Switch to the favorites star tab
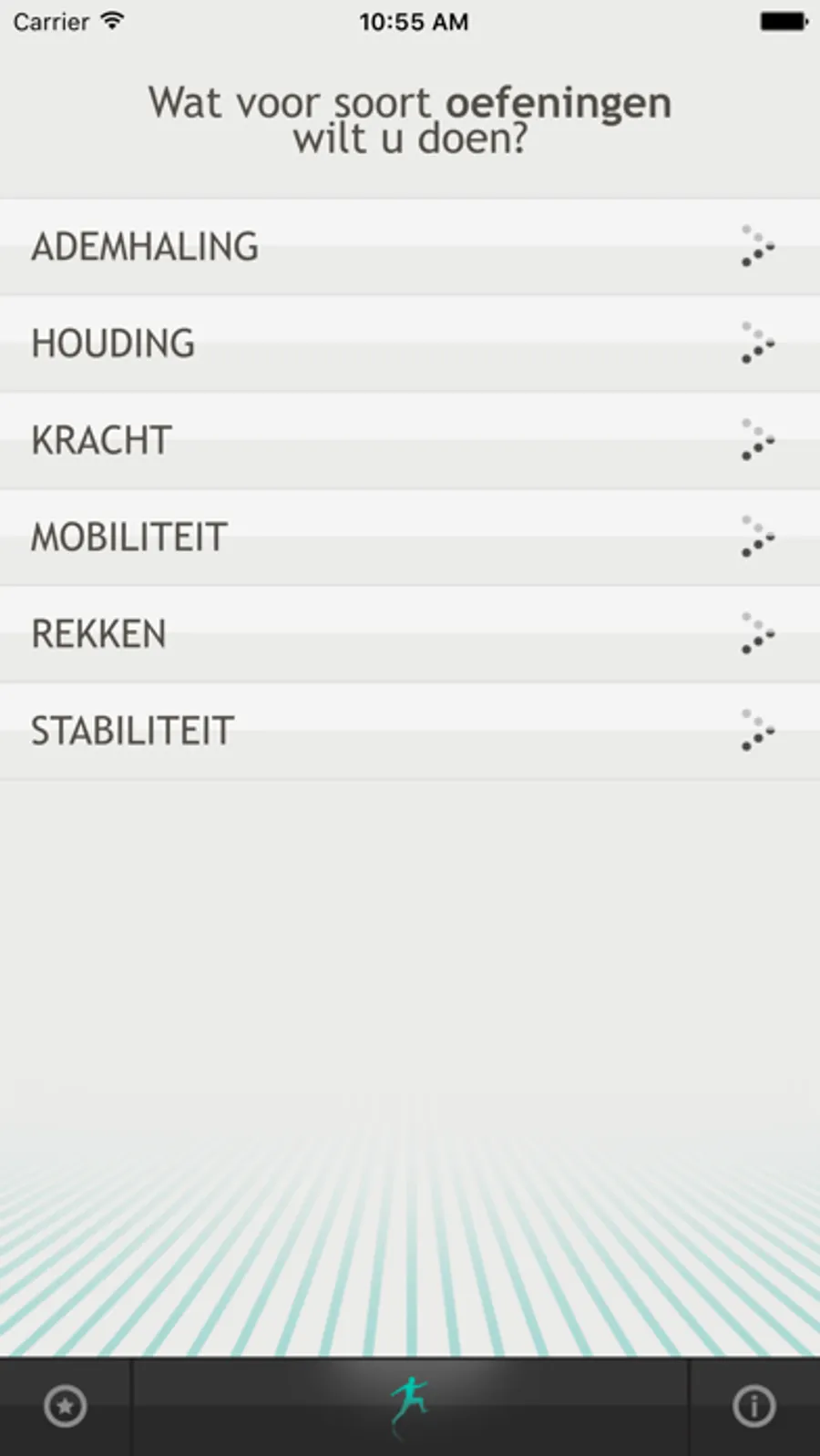820x1456 pixels. (x=66, y=1406)
